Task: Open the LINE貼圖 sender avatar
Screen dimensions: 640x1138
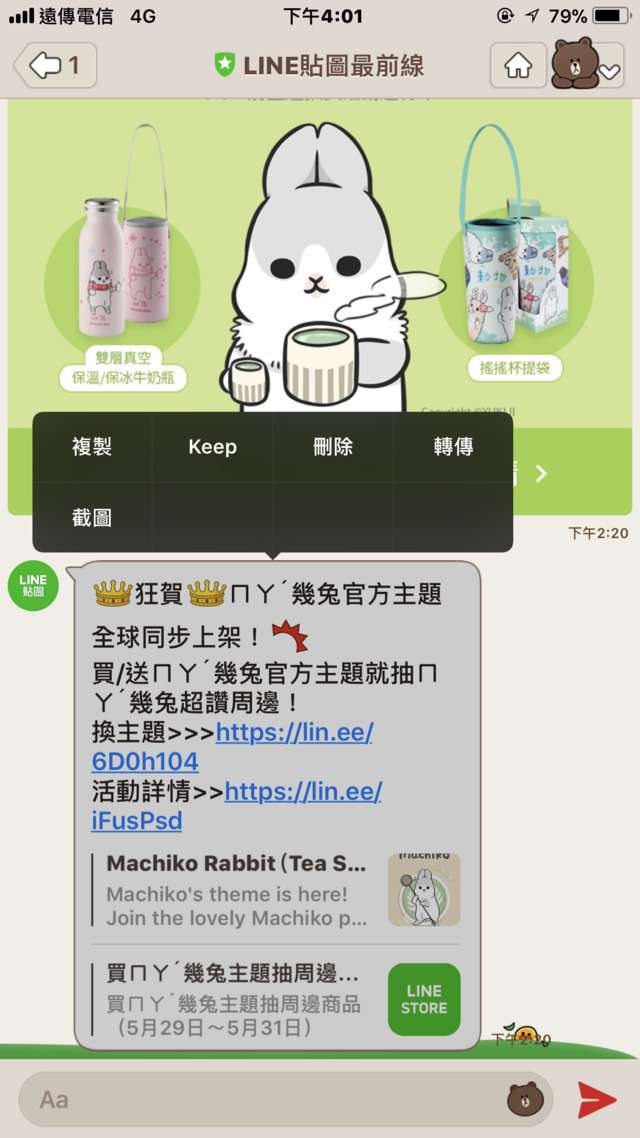Action: coord(33,585)
